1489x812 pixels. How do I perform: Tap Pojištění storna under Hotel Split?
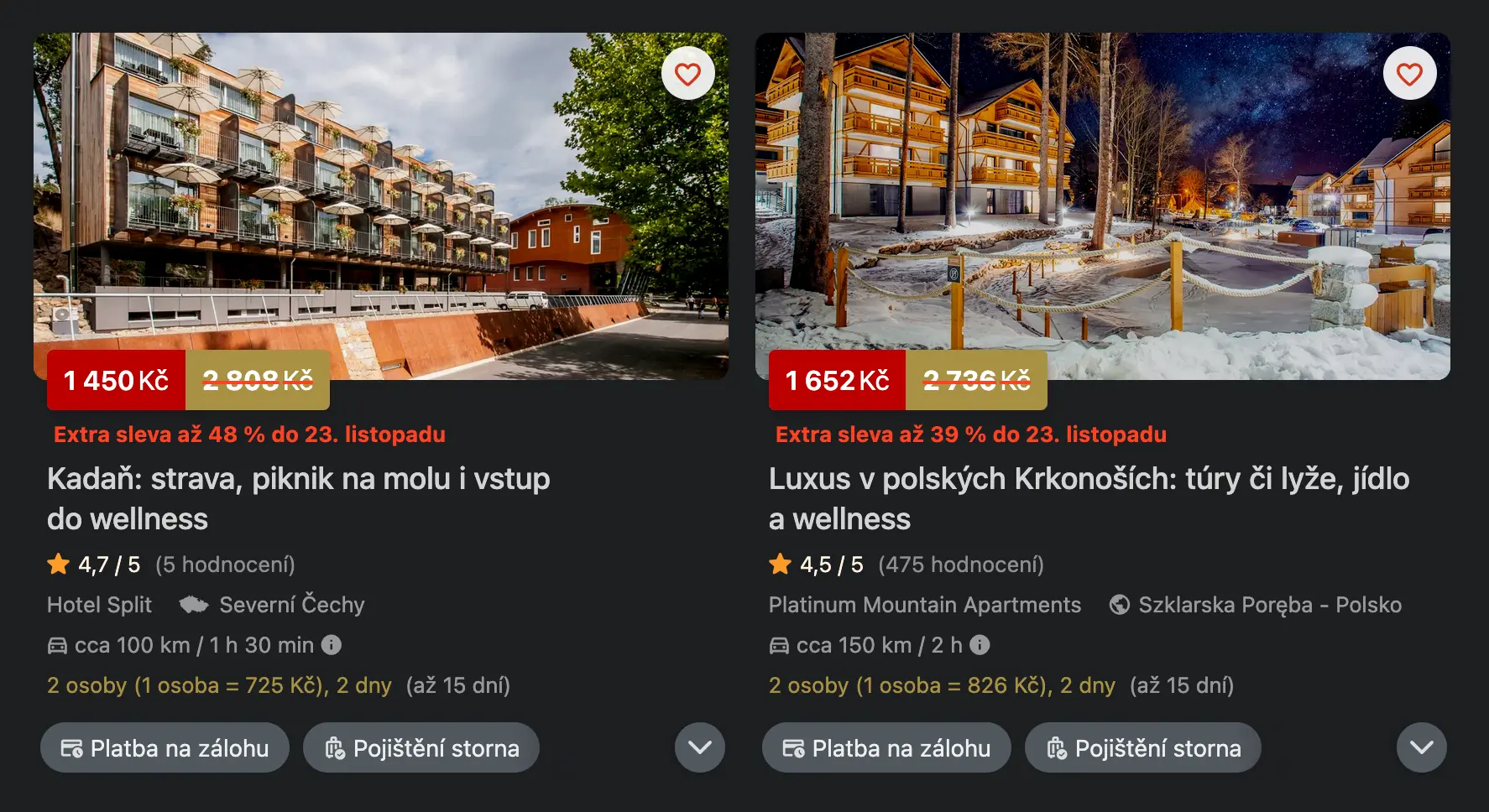point(421,747)
